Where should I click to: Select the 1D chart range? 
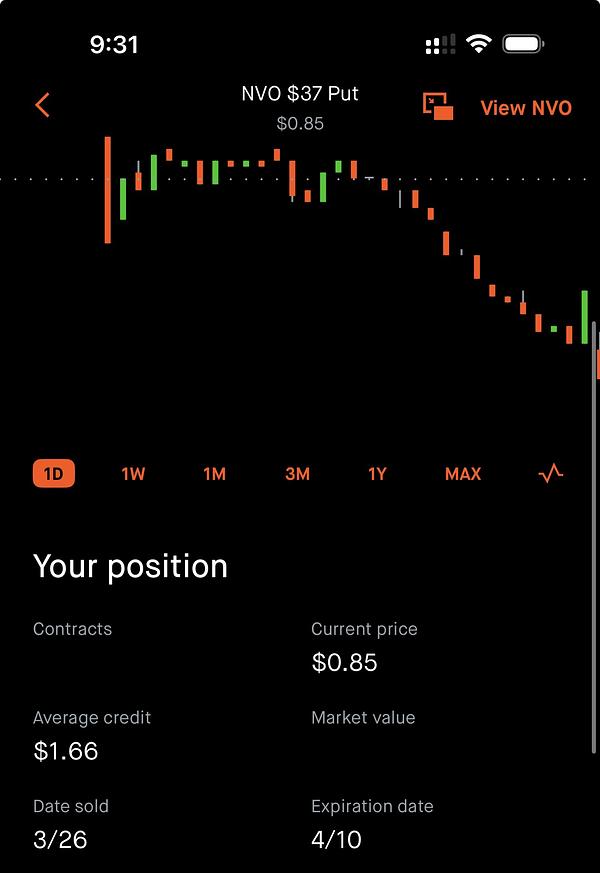(54, 474)
